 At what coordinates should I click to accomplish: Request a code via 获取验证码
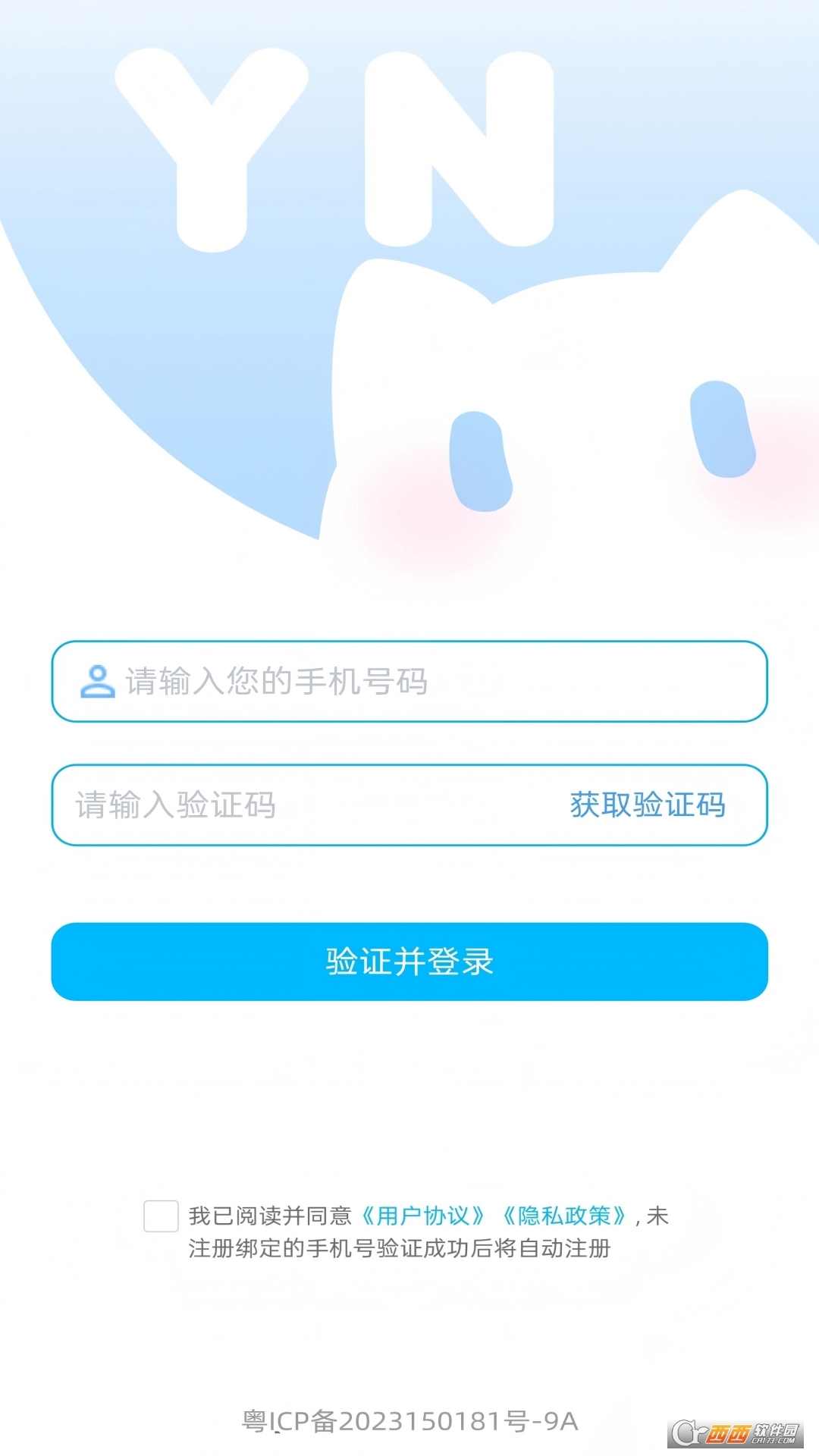point(648,805)
